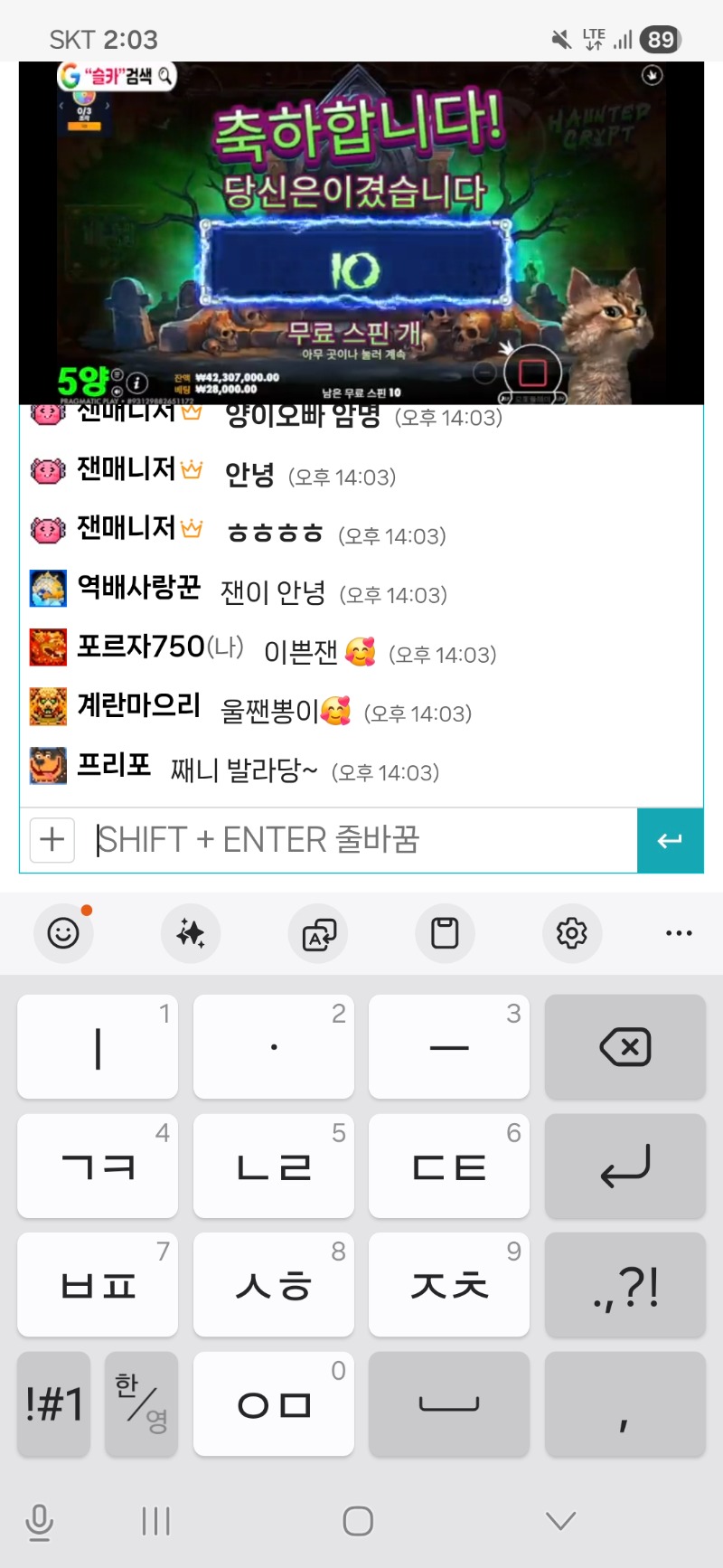The width and height of the screenshot is (723, 1568).
Task: Open the punctuation .,?! key
Action: coord(624,1285)
